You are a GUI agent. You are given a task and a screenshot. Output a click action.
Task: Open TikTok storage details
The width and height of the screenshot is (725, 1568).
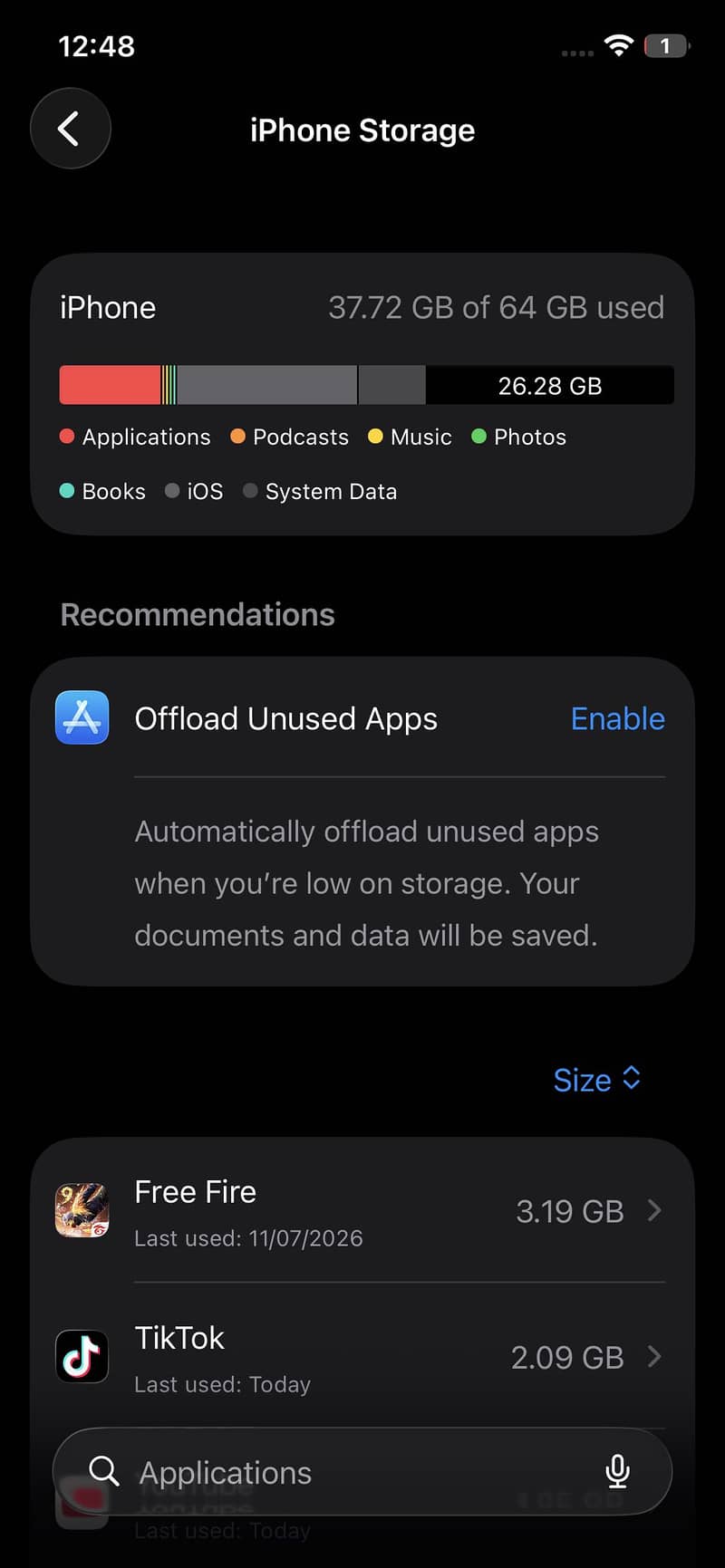tap(362, 1356)
